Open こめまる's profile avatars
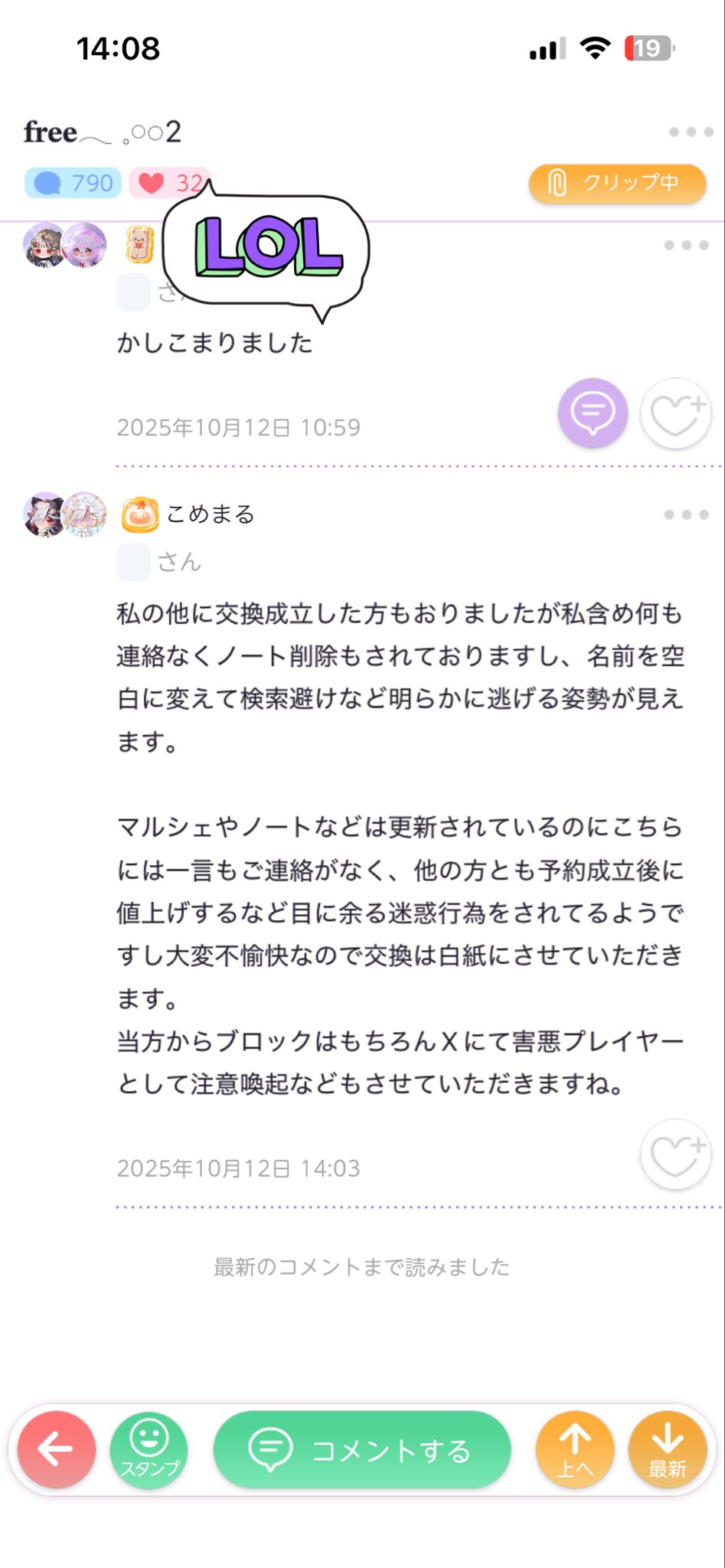 tap(65, 514)
